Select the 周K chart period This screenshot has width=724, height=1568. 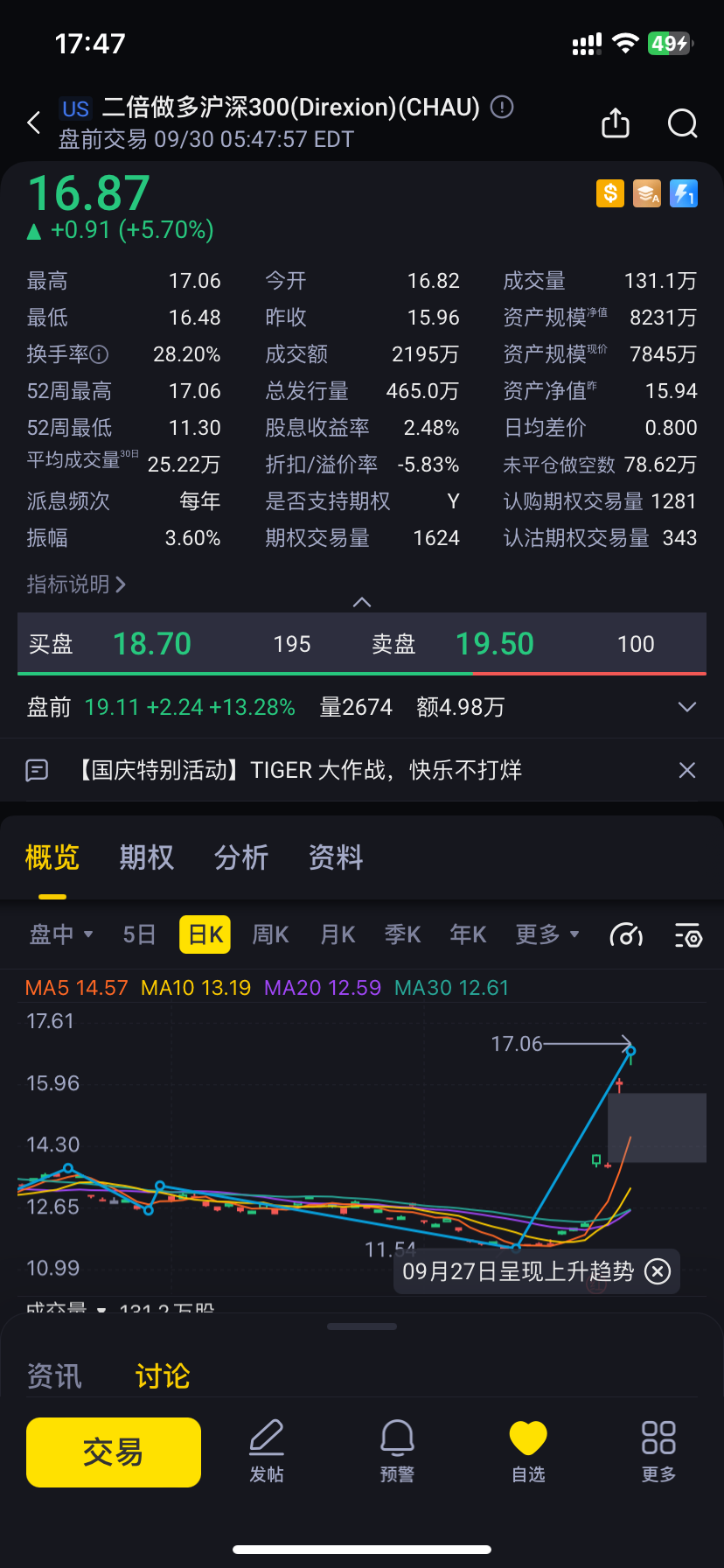(x=270, y=934)
